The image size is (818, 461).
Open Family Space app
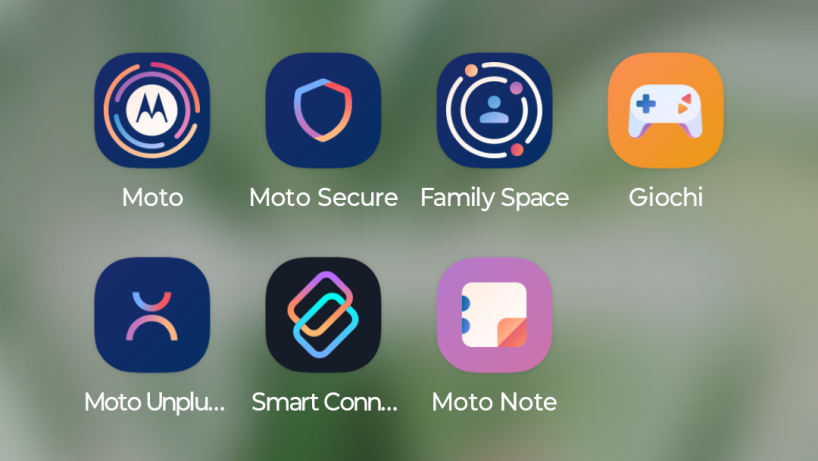coord(494,110)
